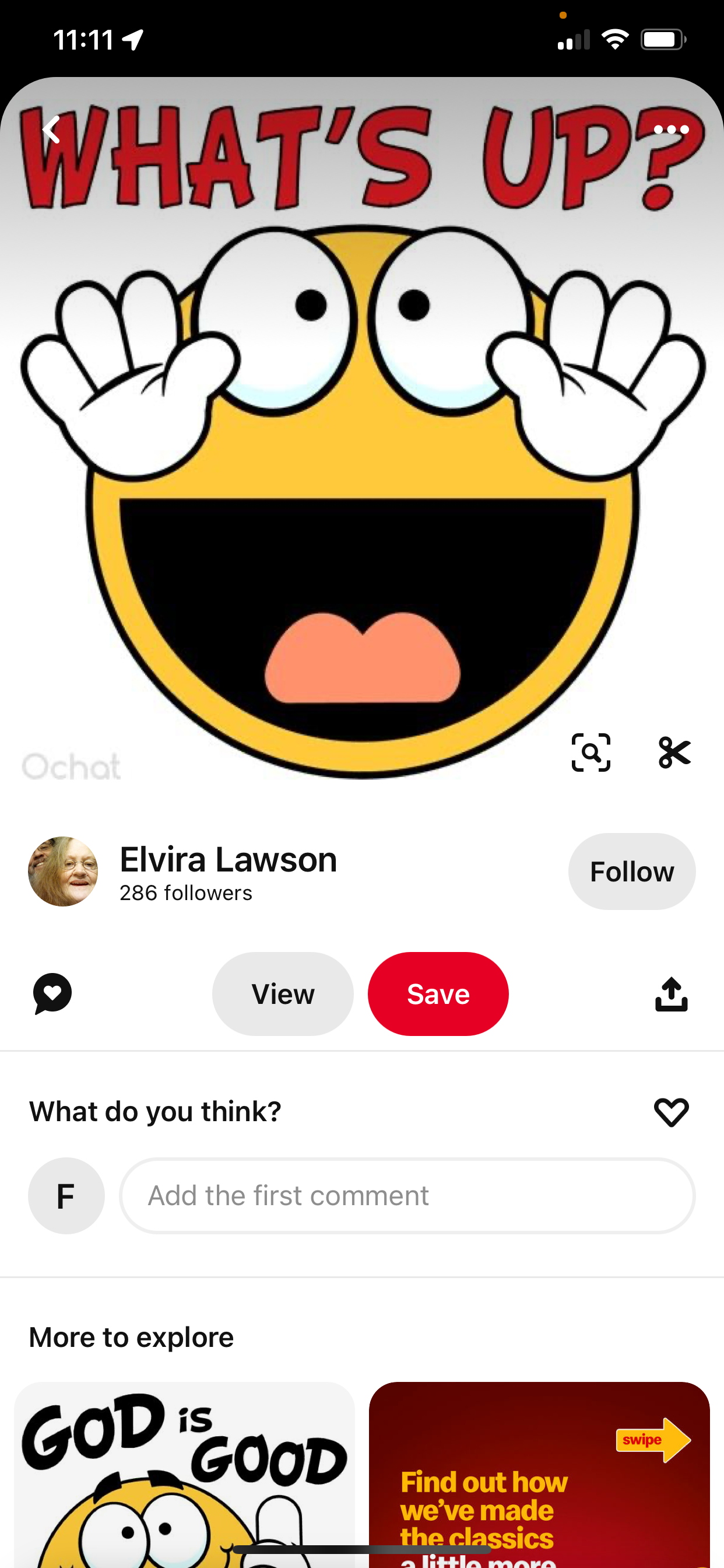Open the comments bubble with heart

pyautogui.click(x=52, y=994)
